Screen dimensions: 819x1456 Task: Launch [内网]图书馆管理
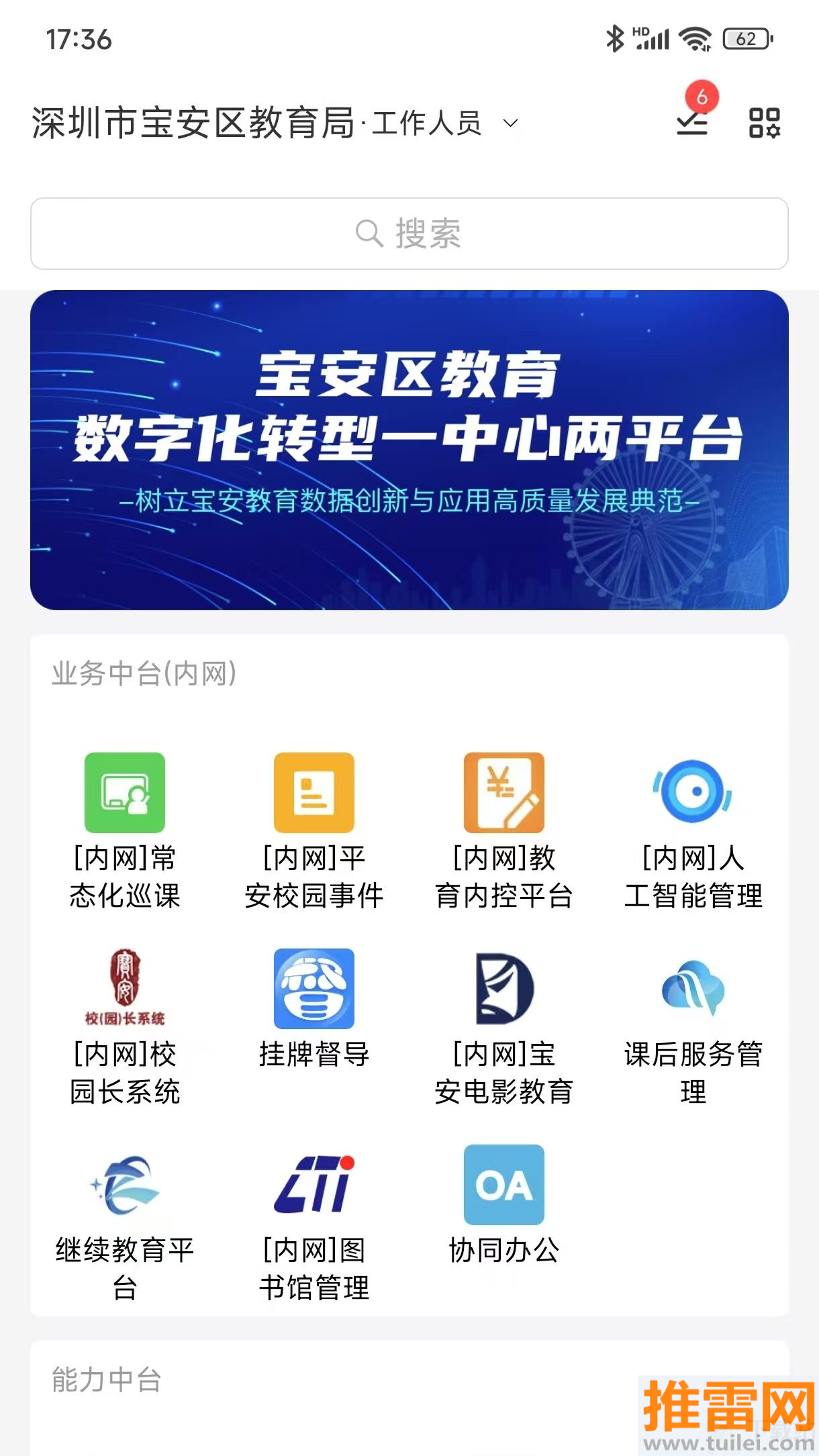click(x=314, y=1185)
